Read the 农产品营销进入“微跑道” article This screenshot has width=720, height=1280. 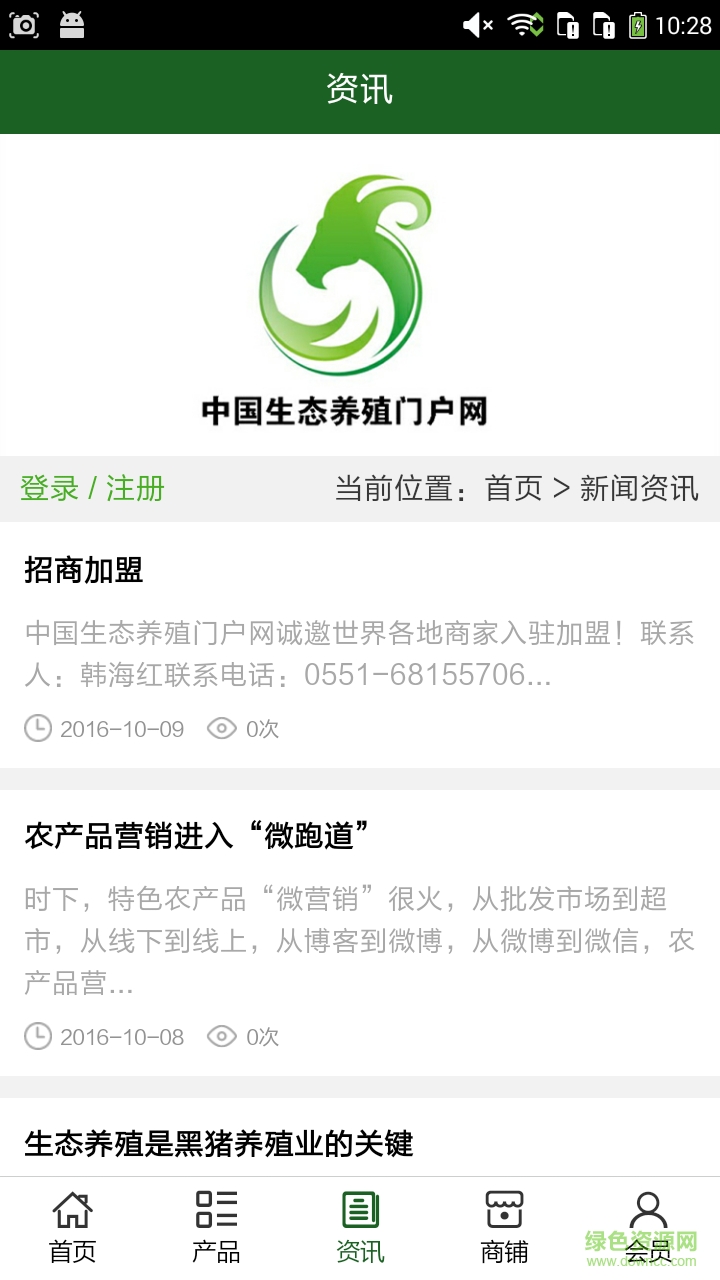(197, 836)
